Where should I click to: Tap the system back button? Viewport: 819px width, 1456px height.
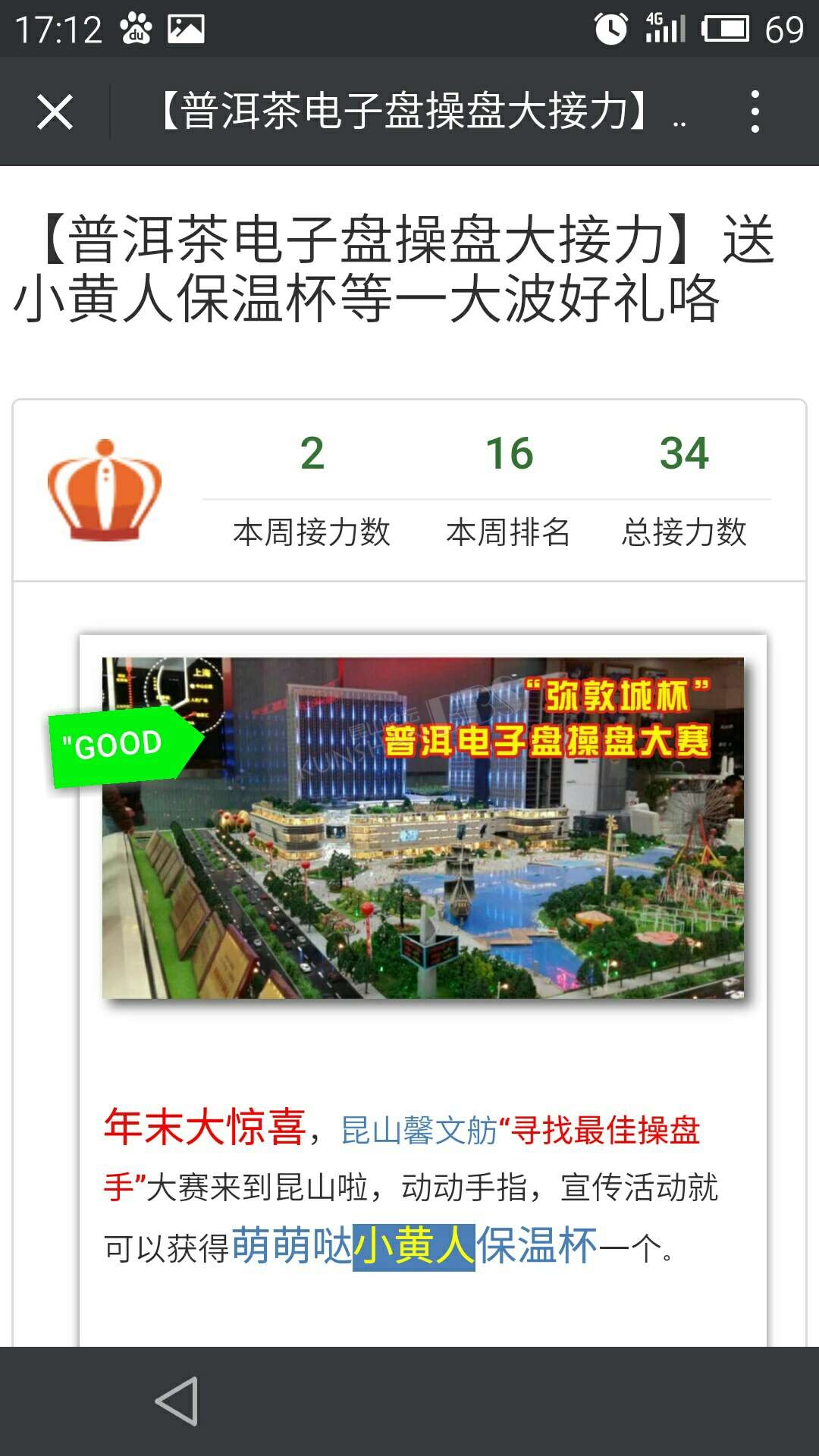pos(177,1401)
